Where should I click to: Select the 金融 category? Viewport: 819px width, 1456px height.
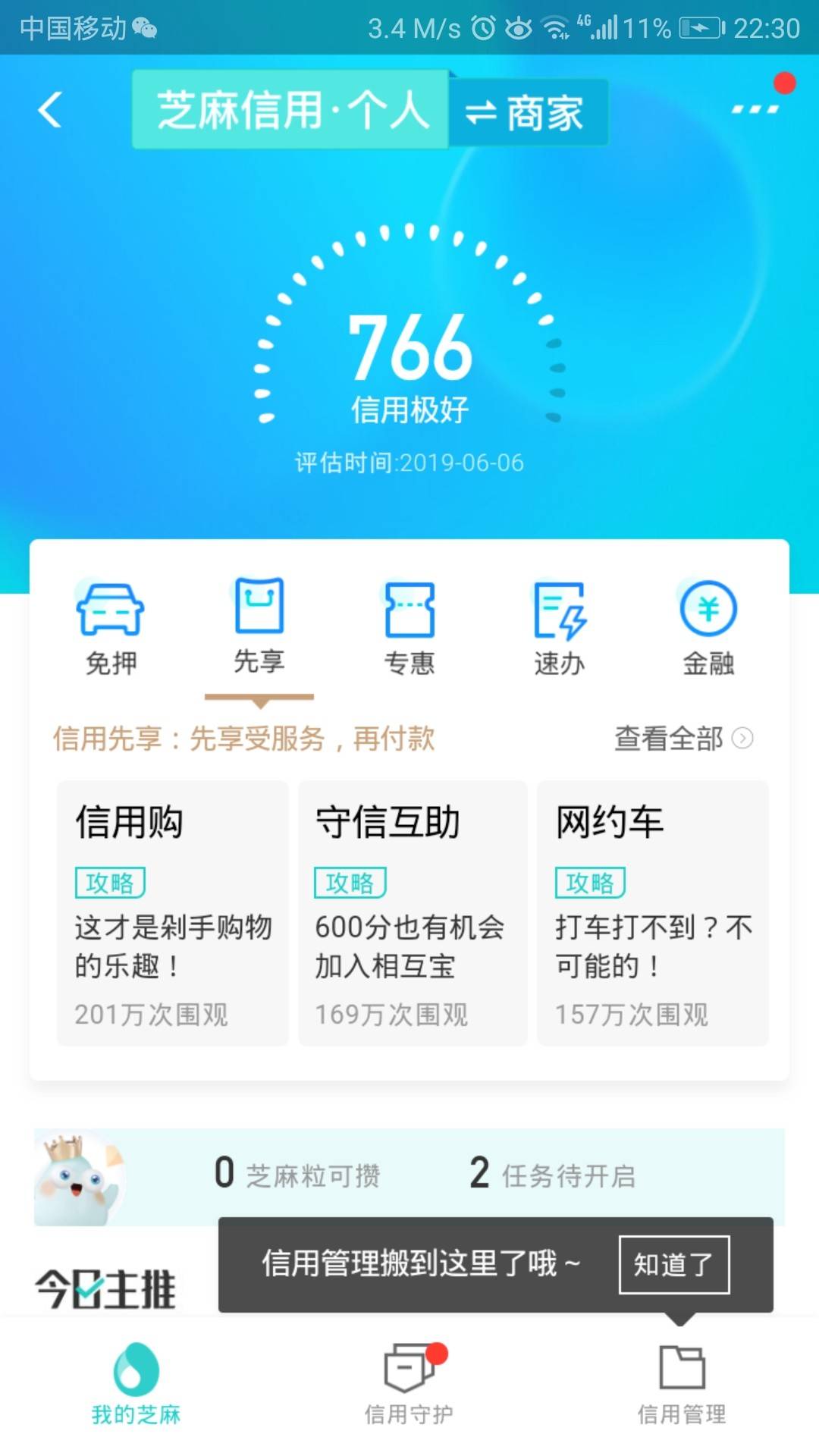tap(708, 628)
